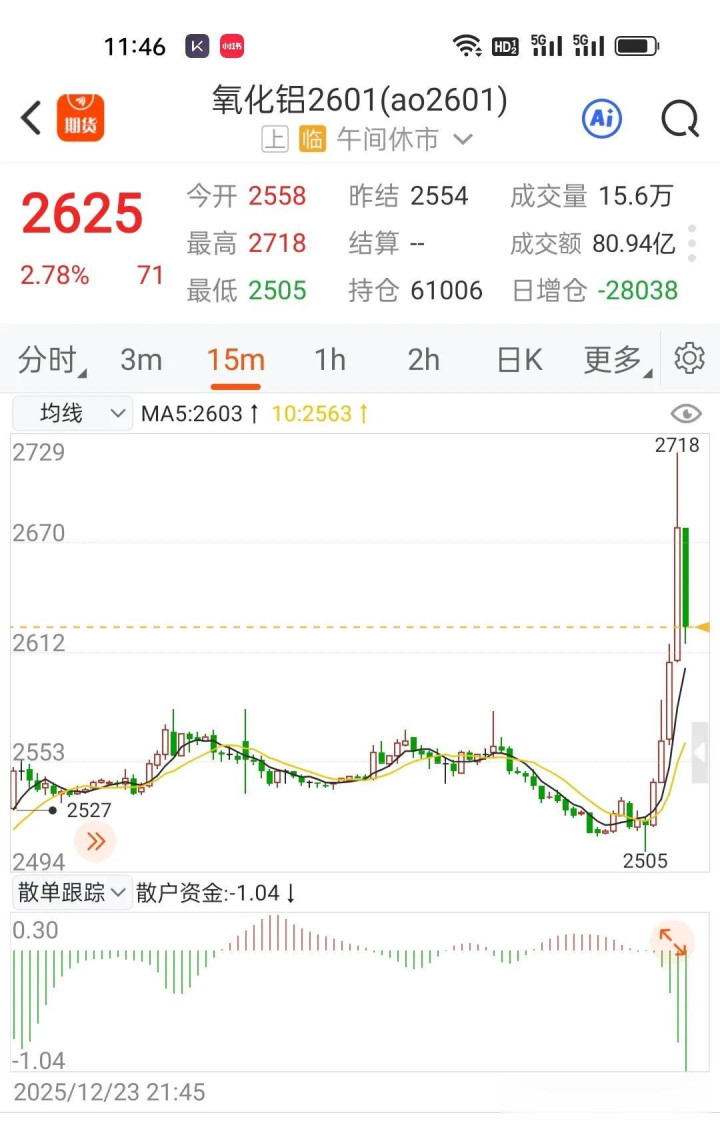Viewport: 720px width, 1131px height.
Task: Expand the 午间休市 contract dropdown
Action: tap(462, 139)
